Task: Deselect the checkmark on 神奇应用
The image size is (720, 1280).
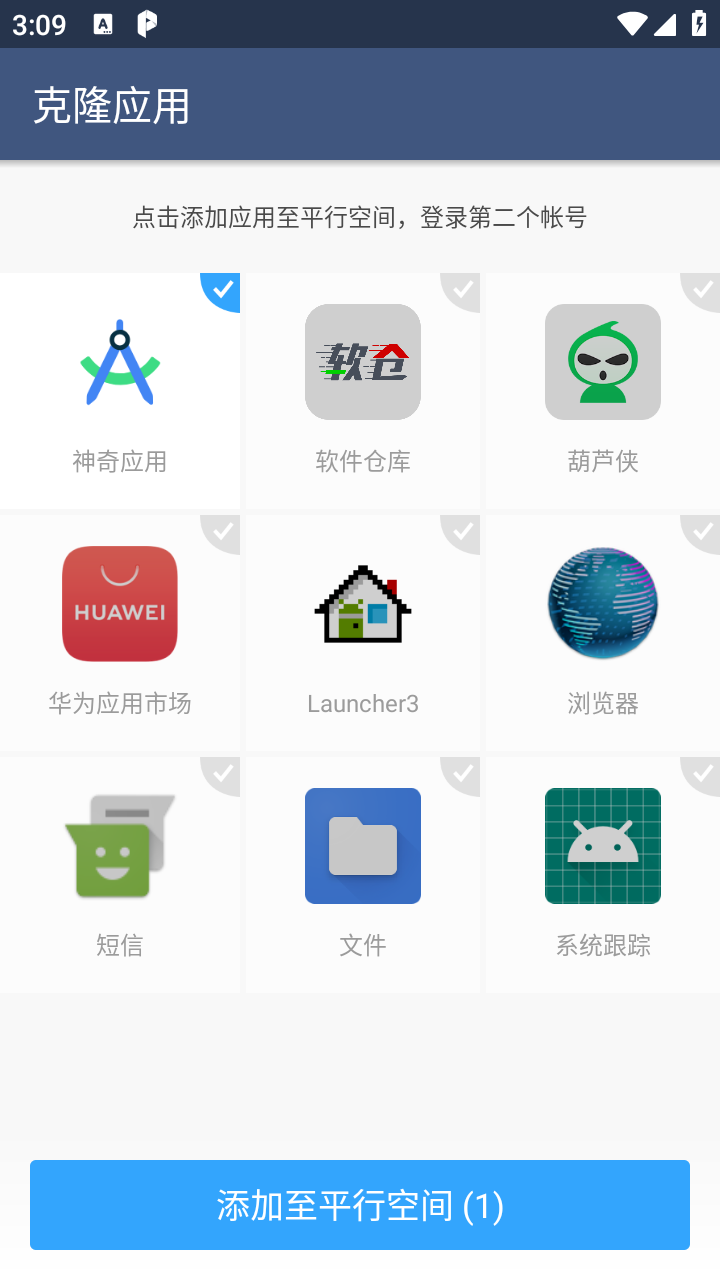Action: click(220, 292)
